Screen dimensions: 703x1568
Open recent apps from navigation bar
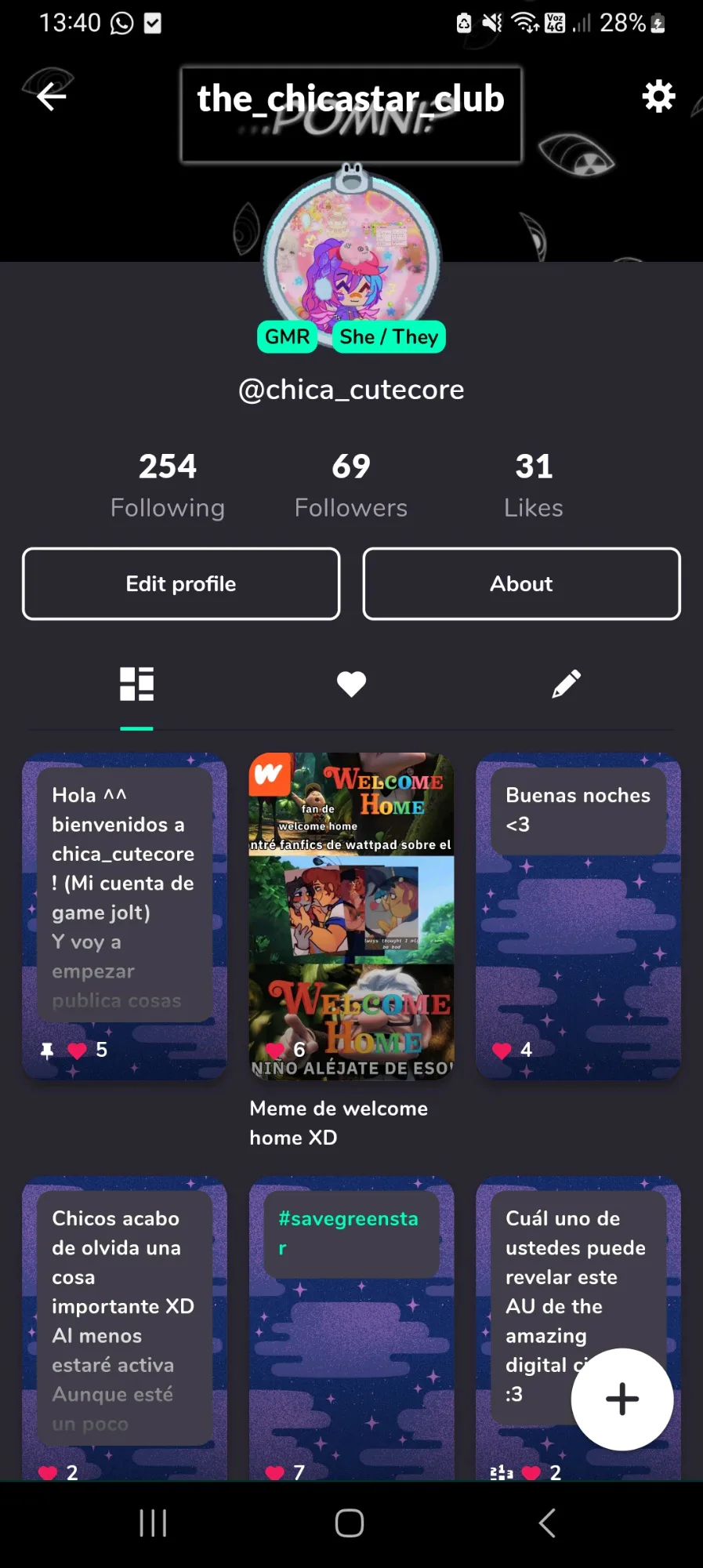pos(153,1523)
